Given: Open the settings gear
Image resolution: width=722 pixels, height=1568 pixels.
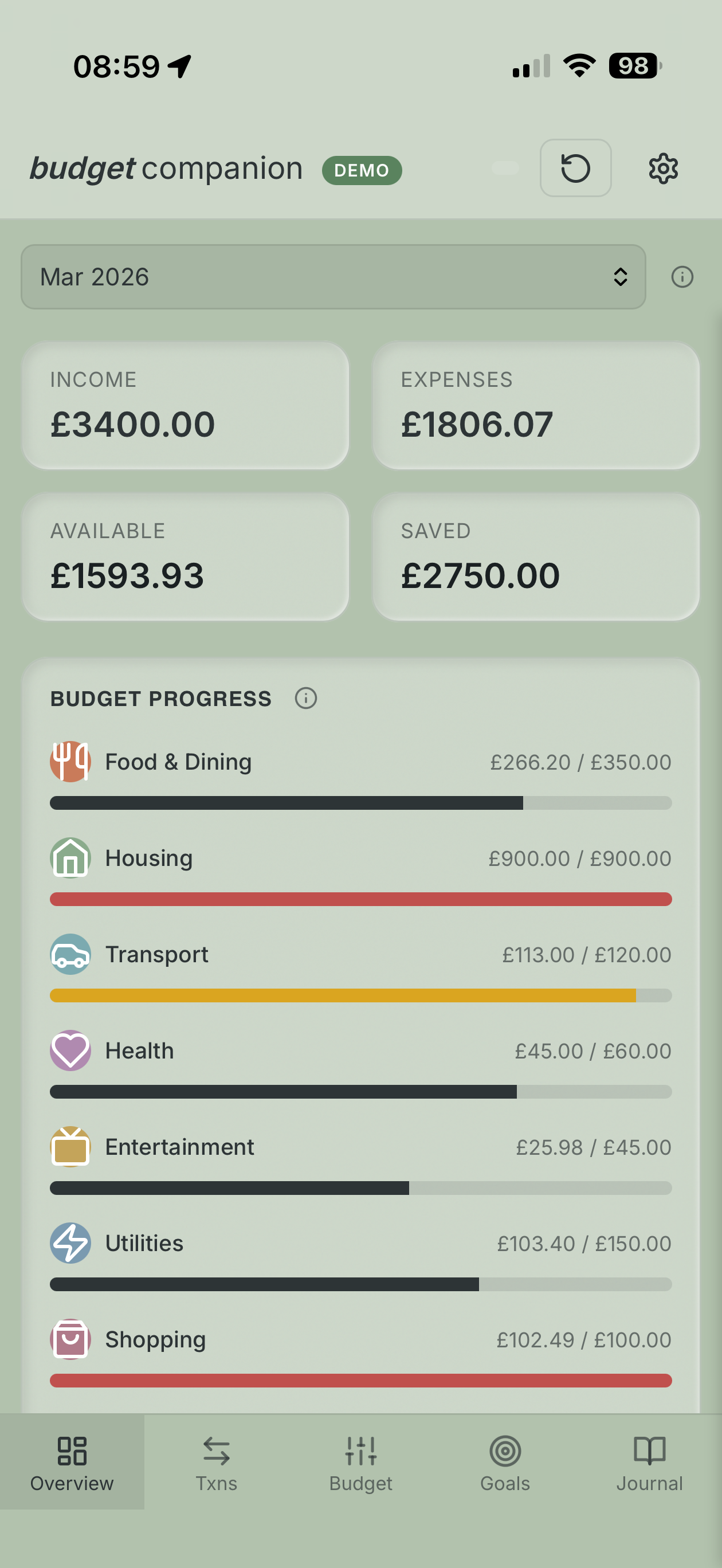Looking at the screenshot, I should (x=663, y=168).
